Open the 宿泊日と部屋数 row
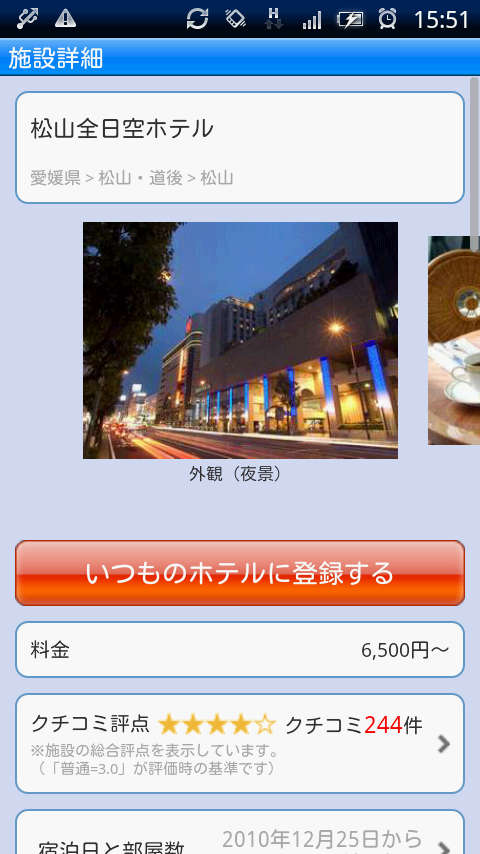Viewport: 480px width, 854px height. pos(240,832)
